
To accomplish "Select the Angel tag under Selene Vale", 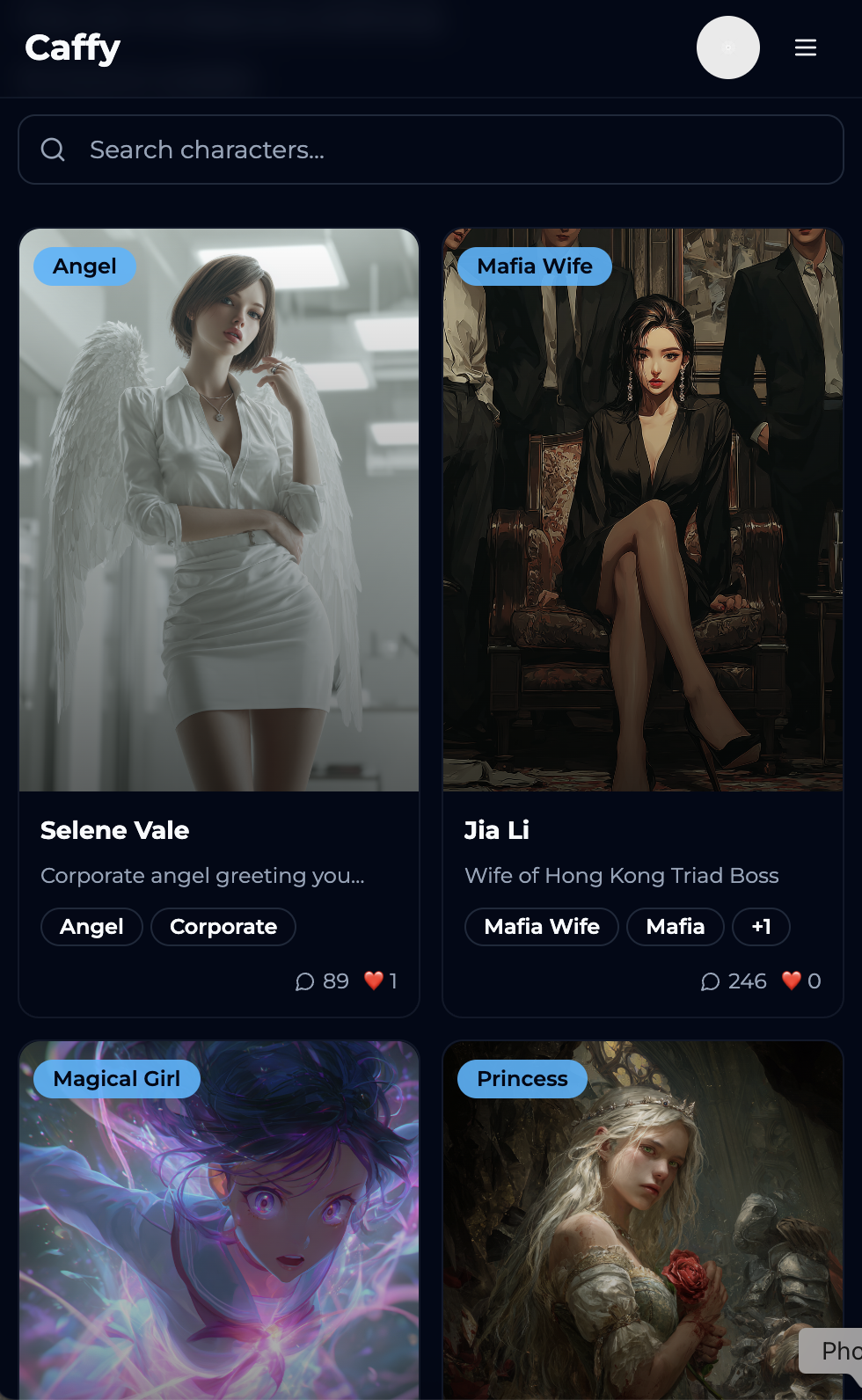I will click(x=91, y=927).
